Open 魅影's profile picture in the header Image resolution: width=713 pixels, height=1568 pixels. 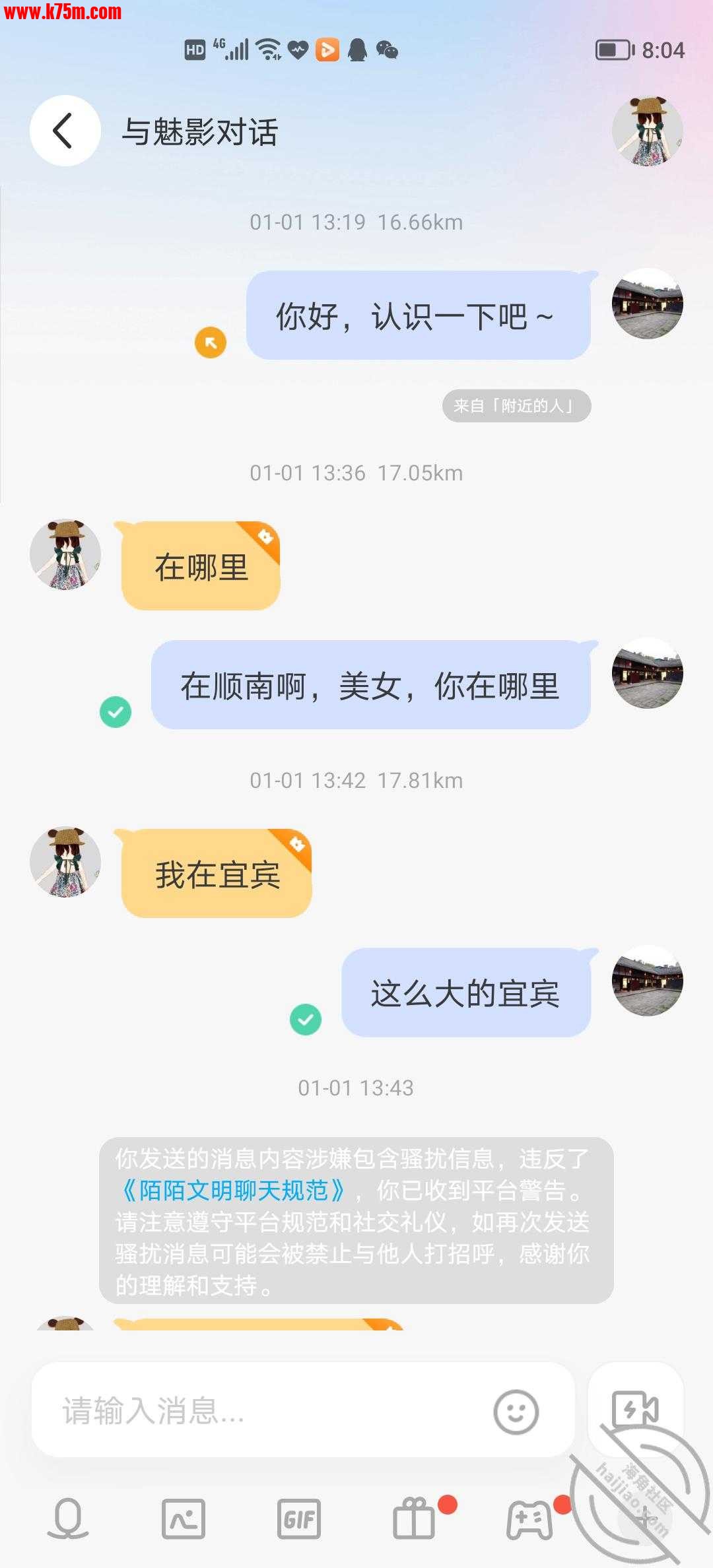click(647, 131)
